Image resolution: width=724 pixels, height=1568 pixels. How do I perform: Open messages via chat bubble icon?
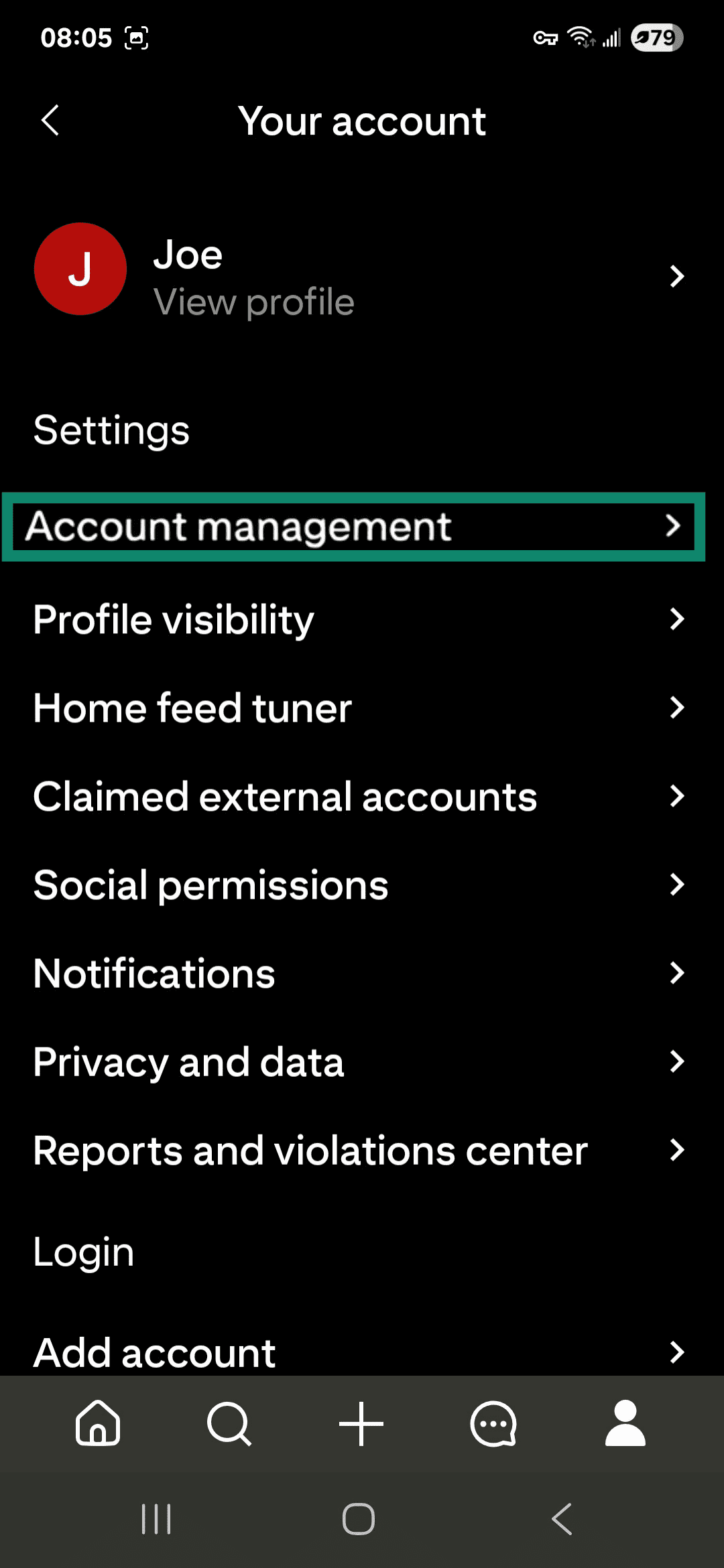tap(493, 1424)
